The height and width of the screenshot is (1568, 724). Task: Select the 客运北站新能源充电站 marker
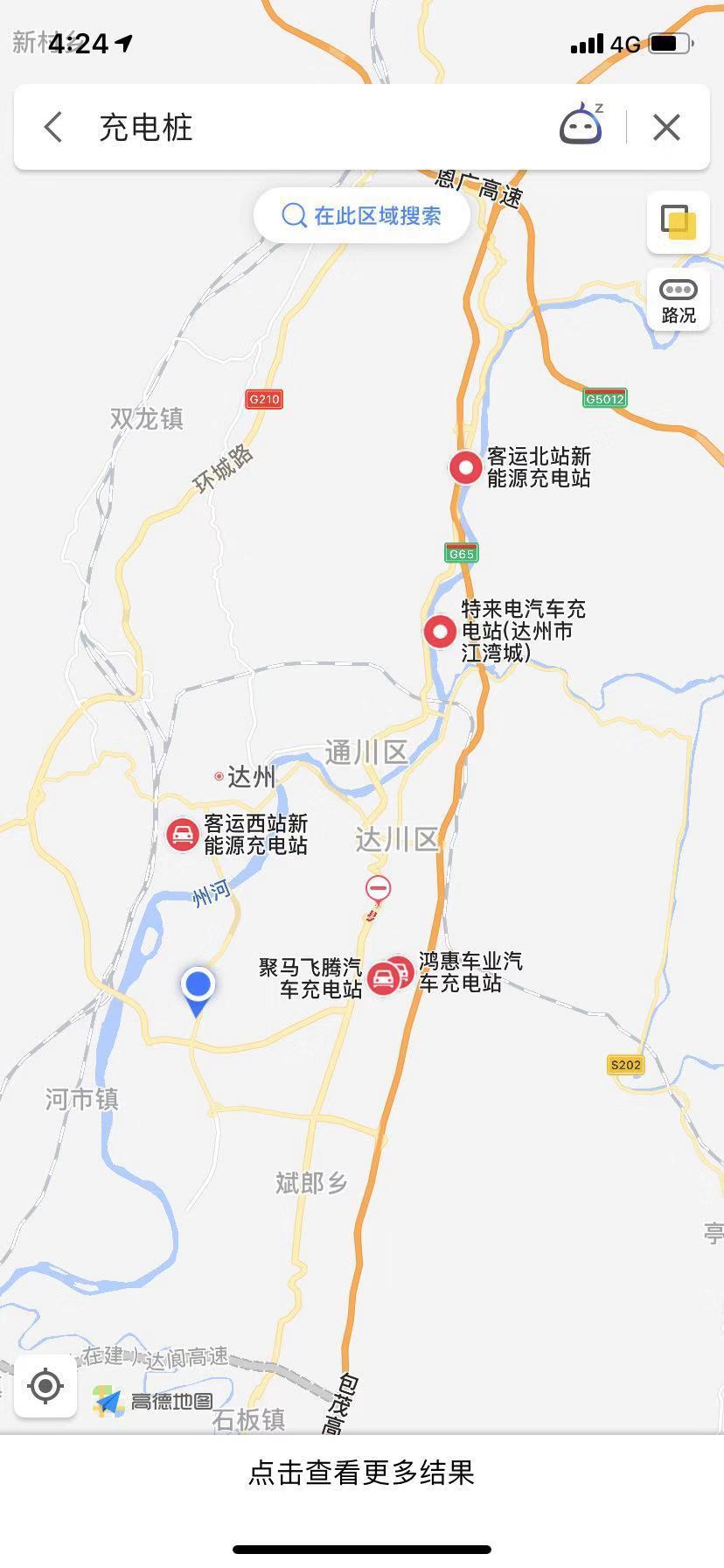(x=465, y=467)
